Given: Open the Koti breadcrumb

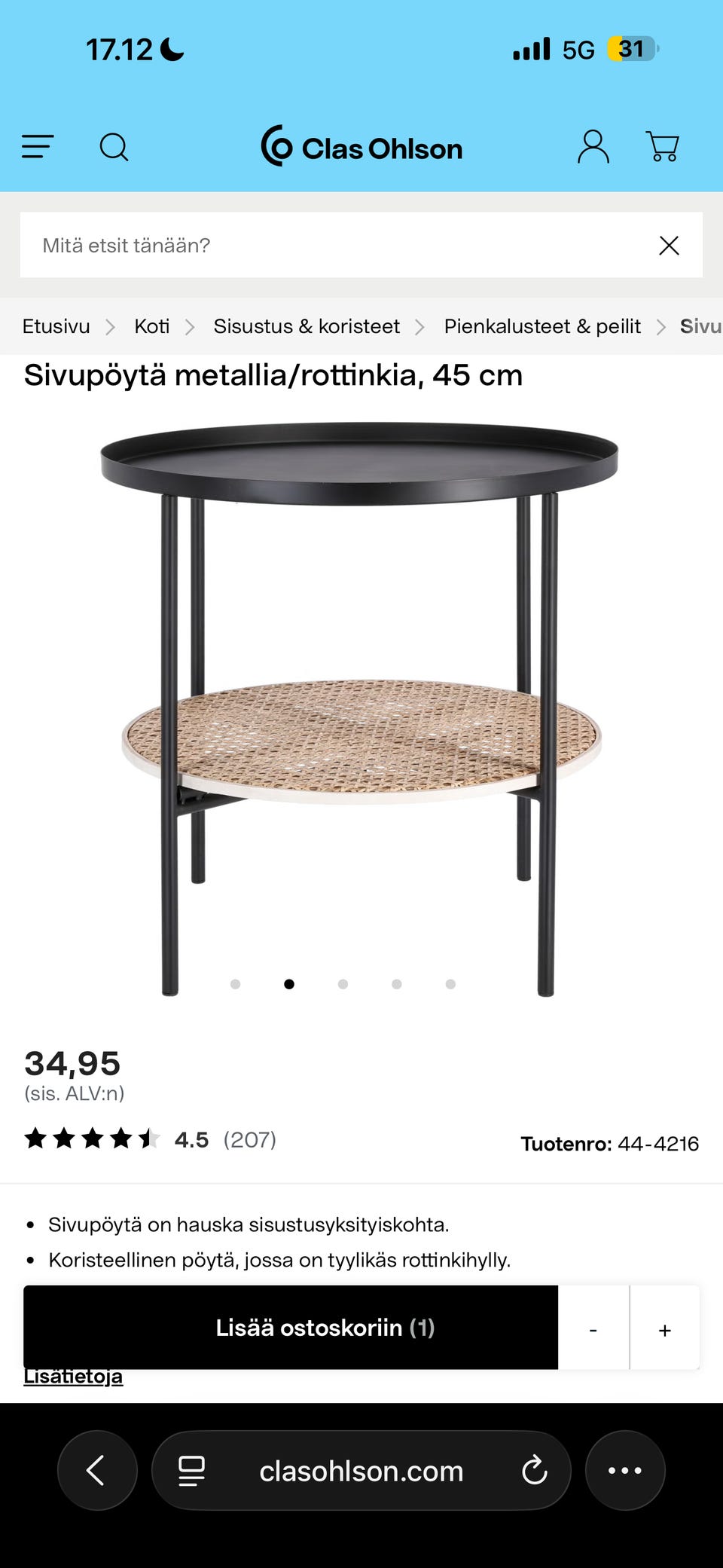Looking at the screenshot, I should (x=151, y=326).
